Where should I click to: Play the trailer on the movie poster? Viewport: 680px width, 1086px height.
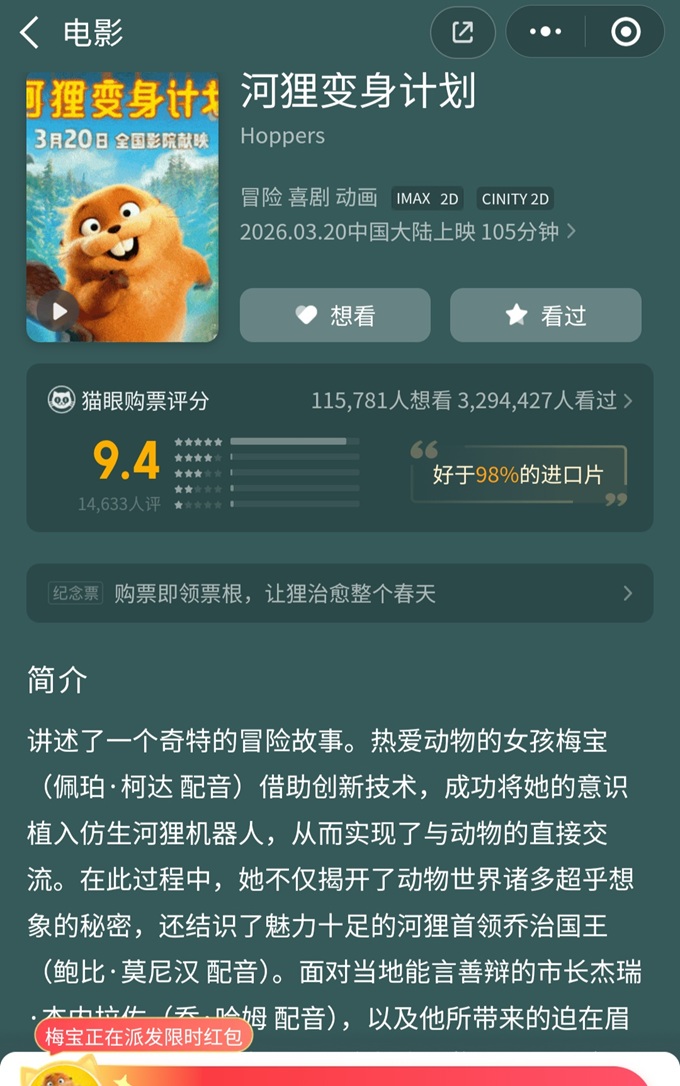pos(60,311)
